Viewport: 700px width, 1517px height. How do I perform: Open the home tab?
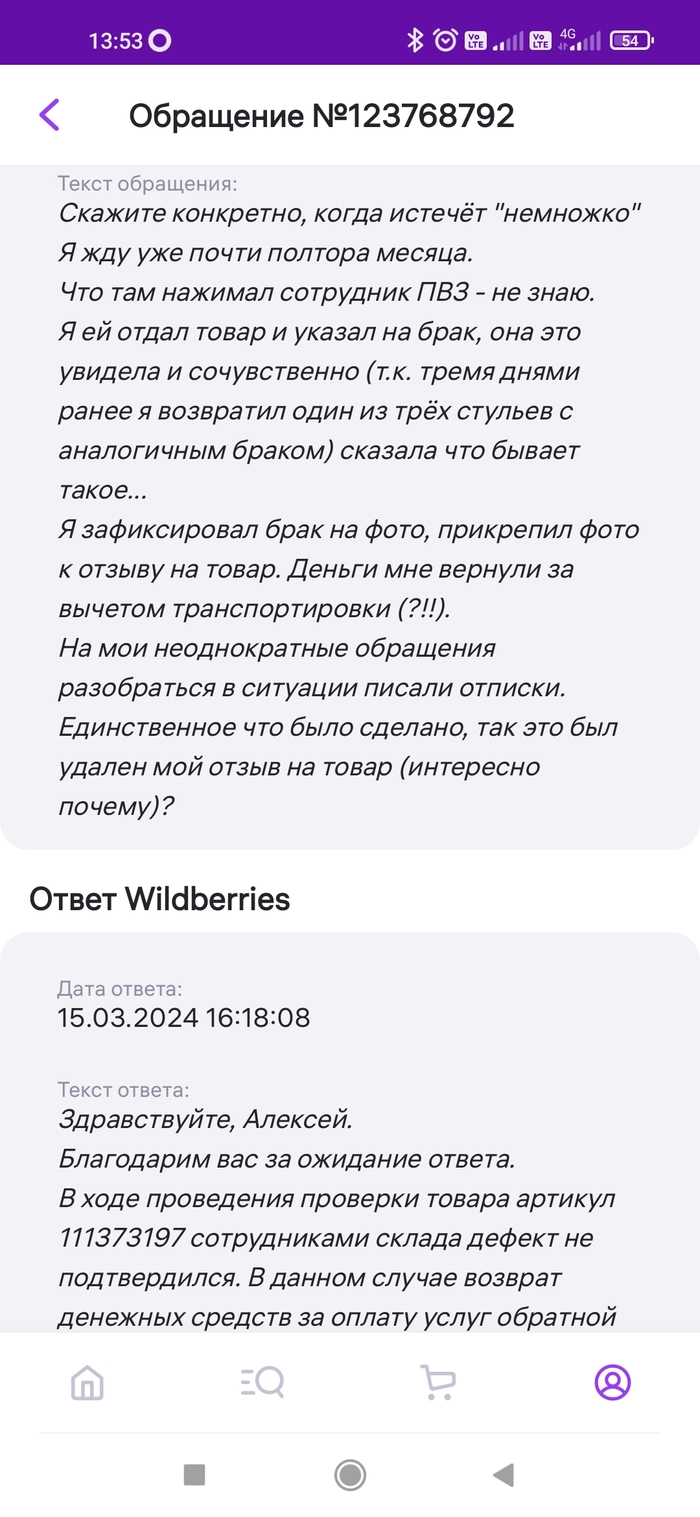[x=88, y=1383]
